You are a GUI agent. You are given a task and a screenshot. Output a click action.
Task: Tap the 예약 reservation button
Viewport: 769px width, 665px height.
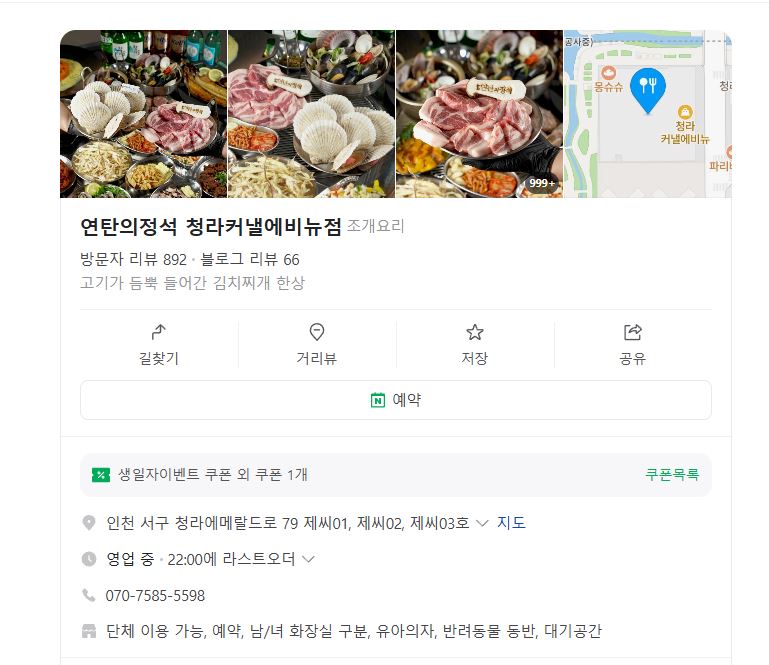(x=395, y=400)
